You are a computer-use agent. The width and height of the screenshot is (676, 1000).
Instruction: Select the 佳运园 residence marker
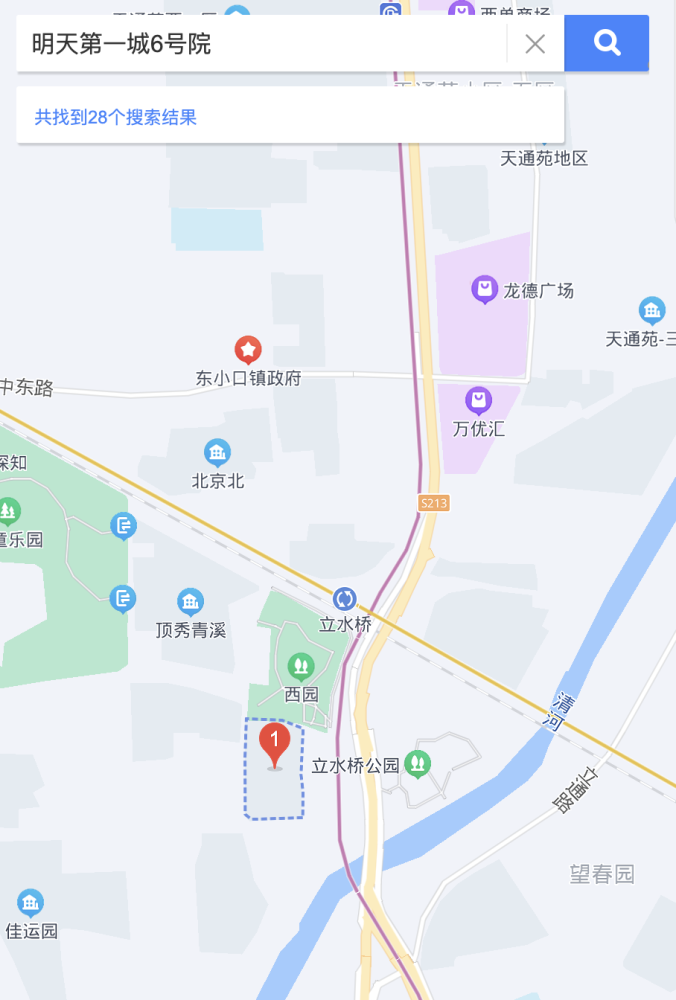(x=30, y=903)
